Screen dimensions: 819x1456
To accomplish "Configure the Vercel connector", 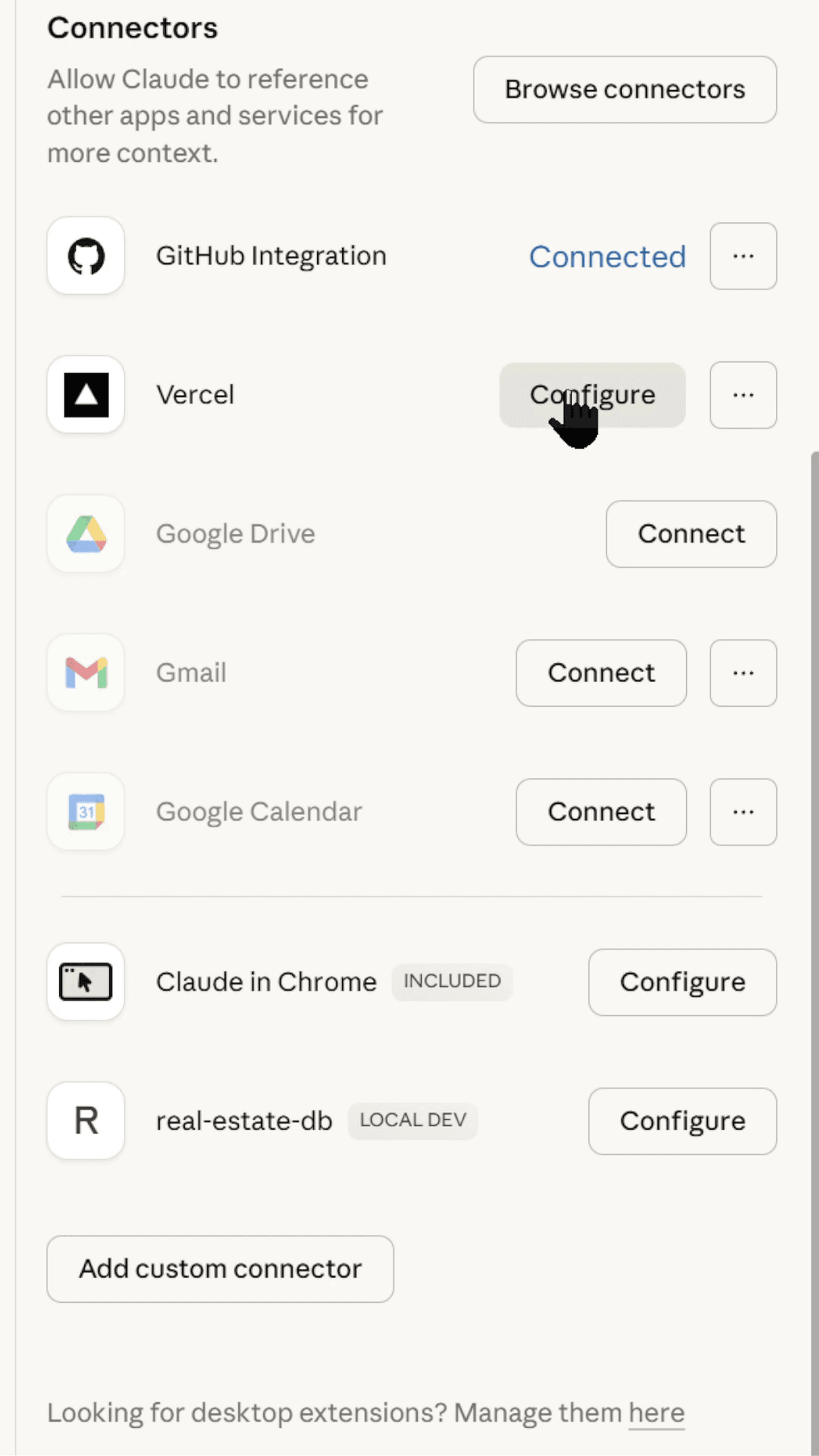I will (592, 395).
